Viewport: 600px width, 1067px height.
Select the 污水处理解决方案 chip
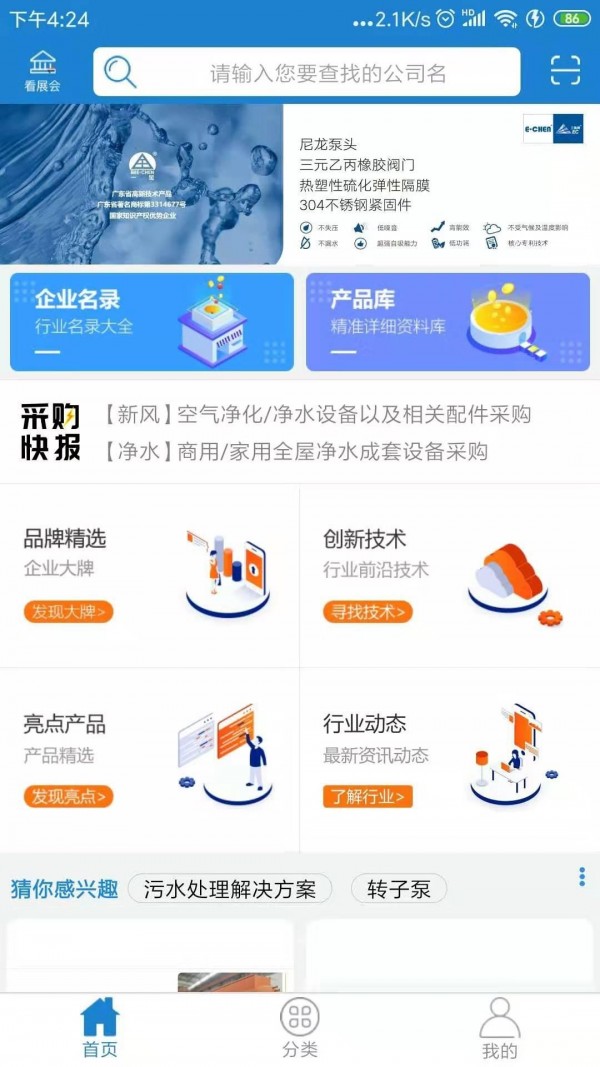(x=230, y=889)
